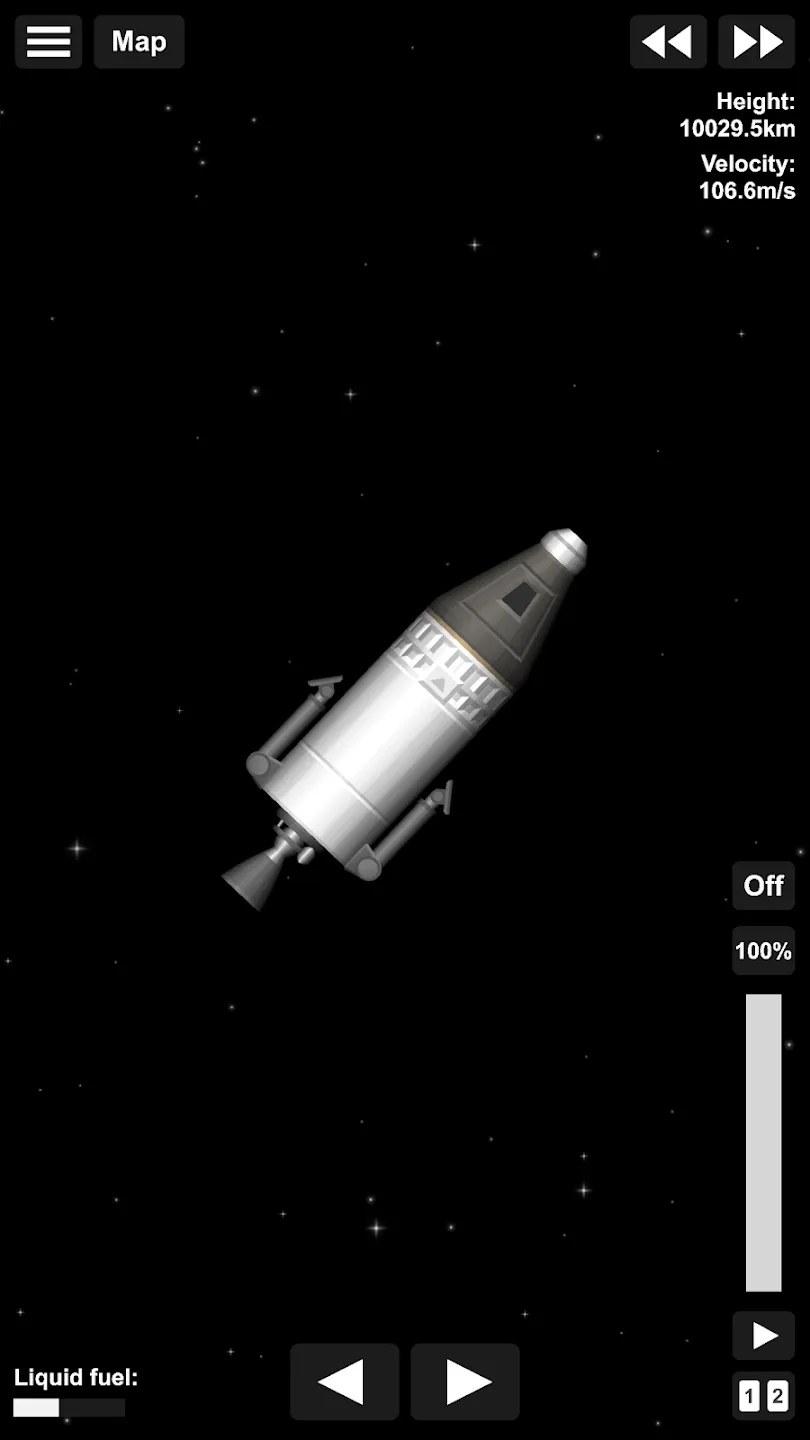Rotate the rocket right
The width and height of the screenshot is (810, 1440).
tap(466, 1382)
